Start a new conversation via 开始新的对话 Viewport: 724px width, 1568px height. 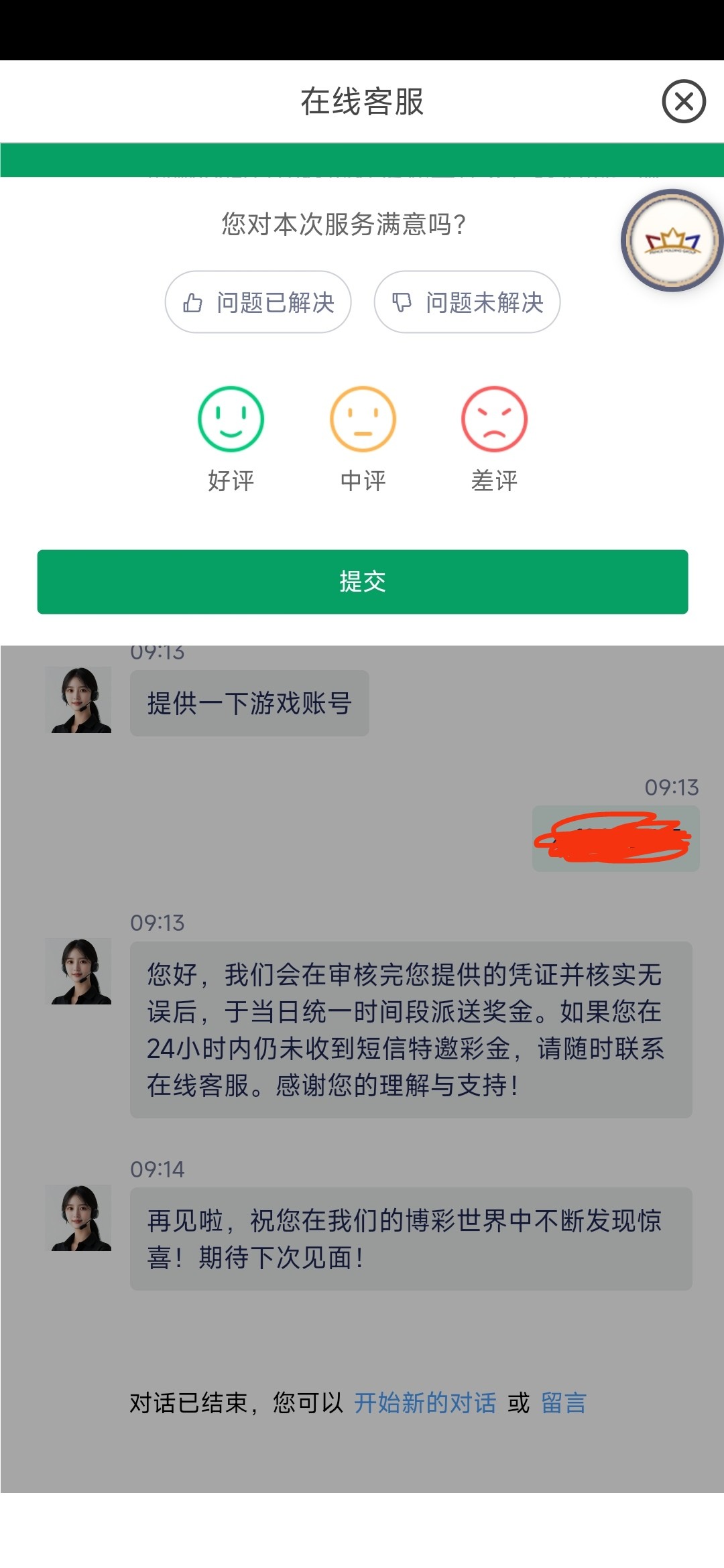425,1402
